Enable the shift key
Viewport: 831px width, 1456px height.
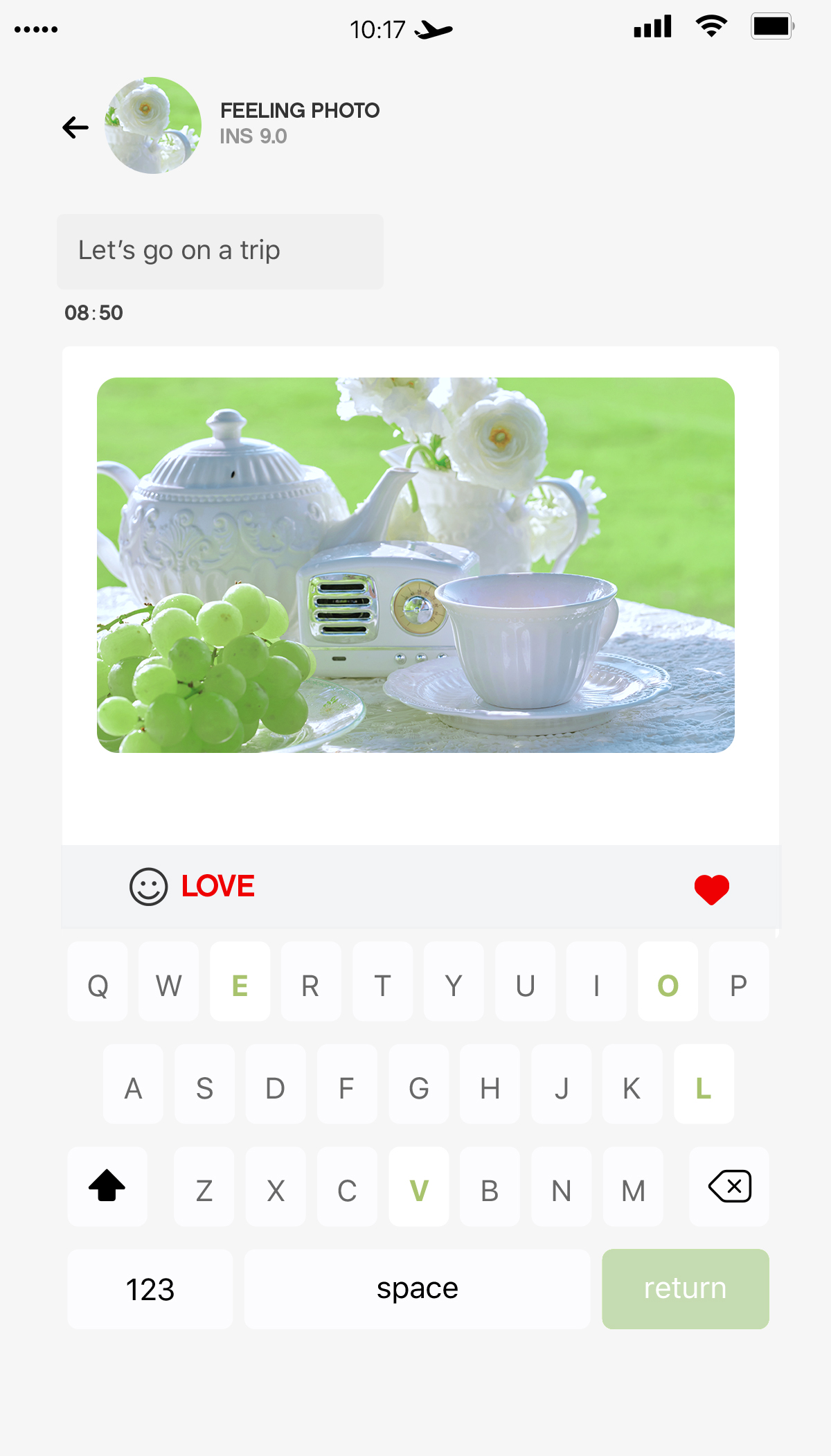[x=107, y=1187]
